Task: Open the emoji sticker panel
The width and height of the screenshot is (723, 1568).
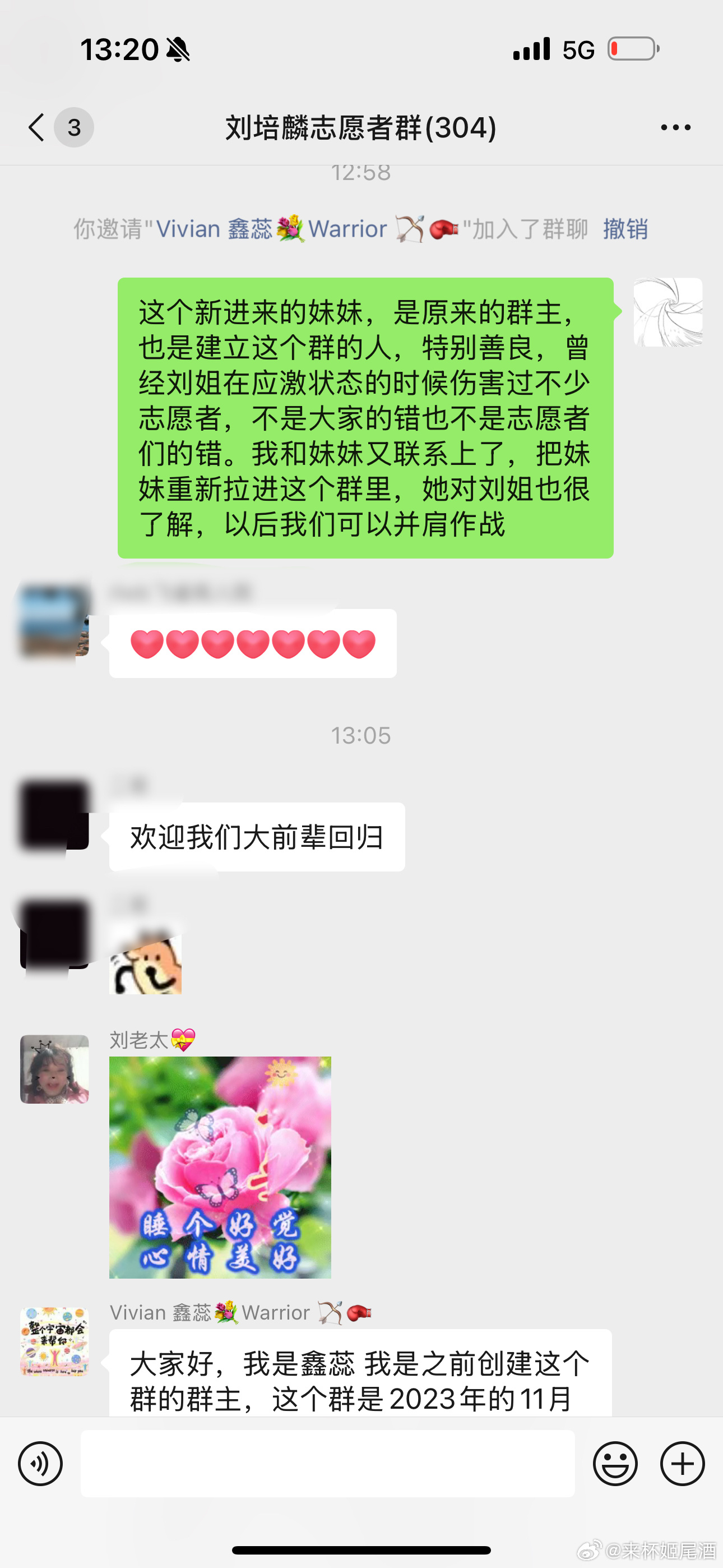Action: tap(615, 1463)
